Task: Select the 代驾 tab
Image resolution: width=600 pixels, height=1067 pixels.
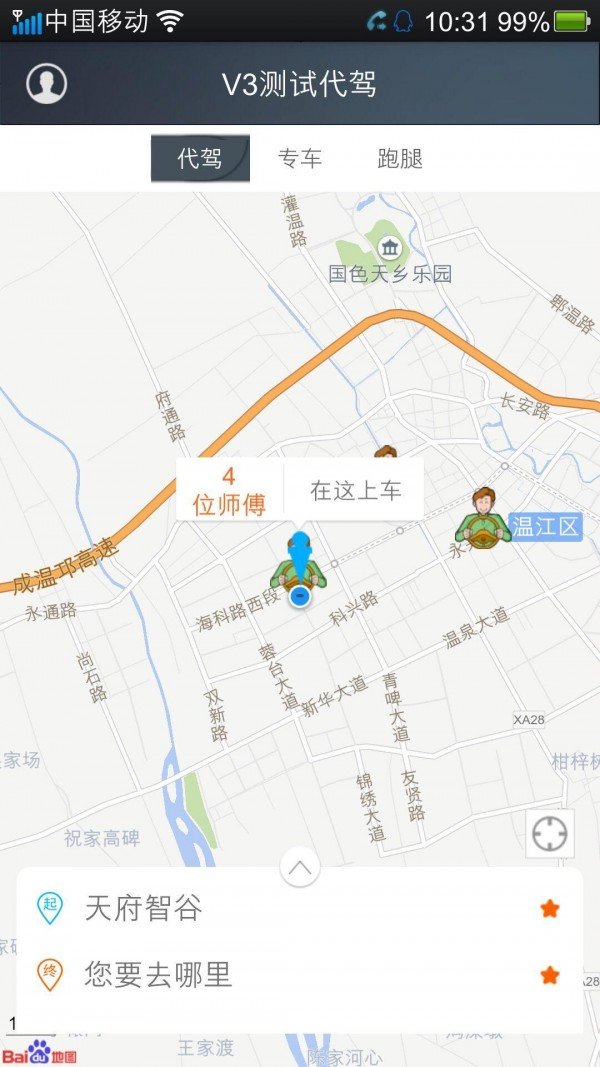Action: click(200, 158)
